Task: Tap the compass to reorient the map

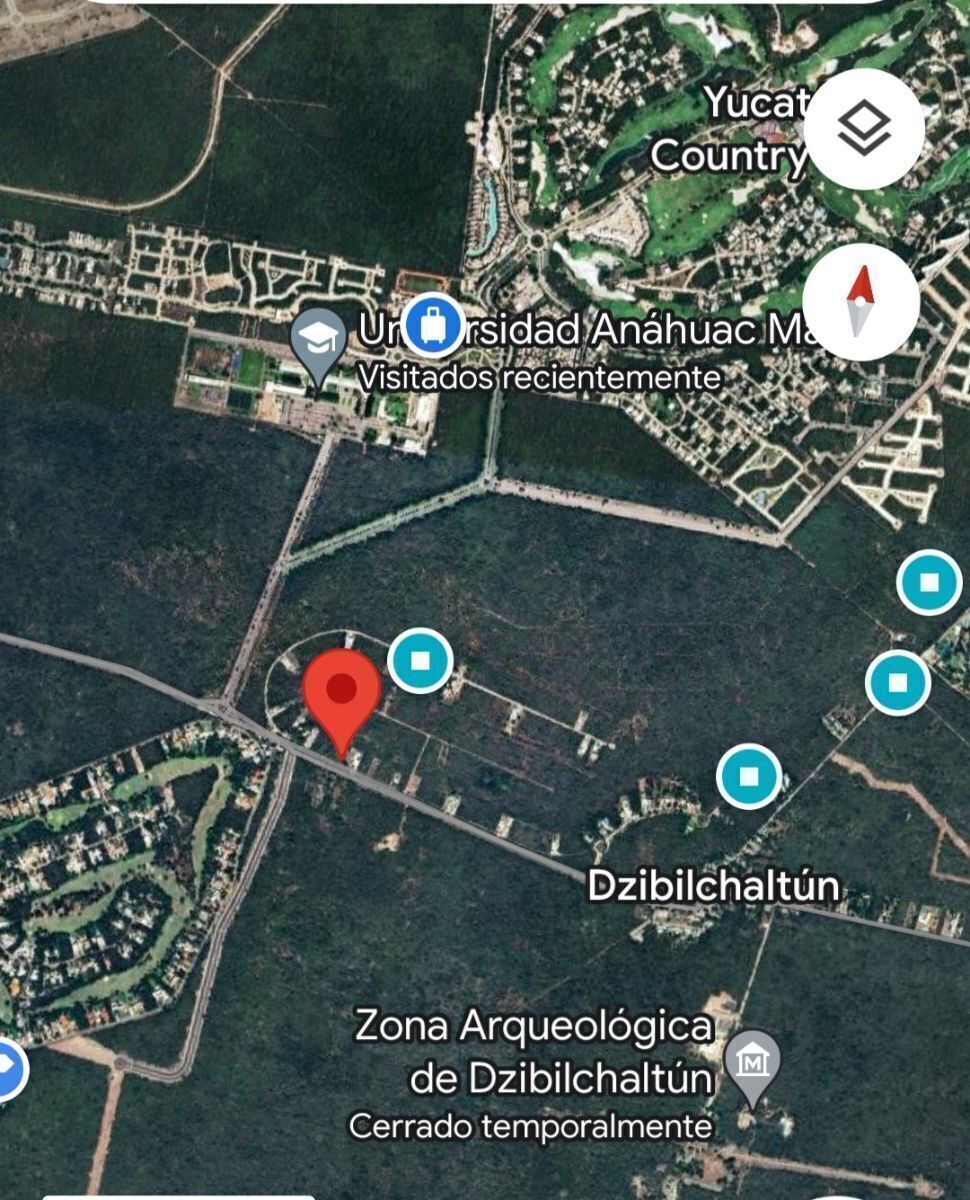Action: pos(861,301)
